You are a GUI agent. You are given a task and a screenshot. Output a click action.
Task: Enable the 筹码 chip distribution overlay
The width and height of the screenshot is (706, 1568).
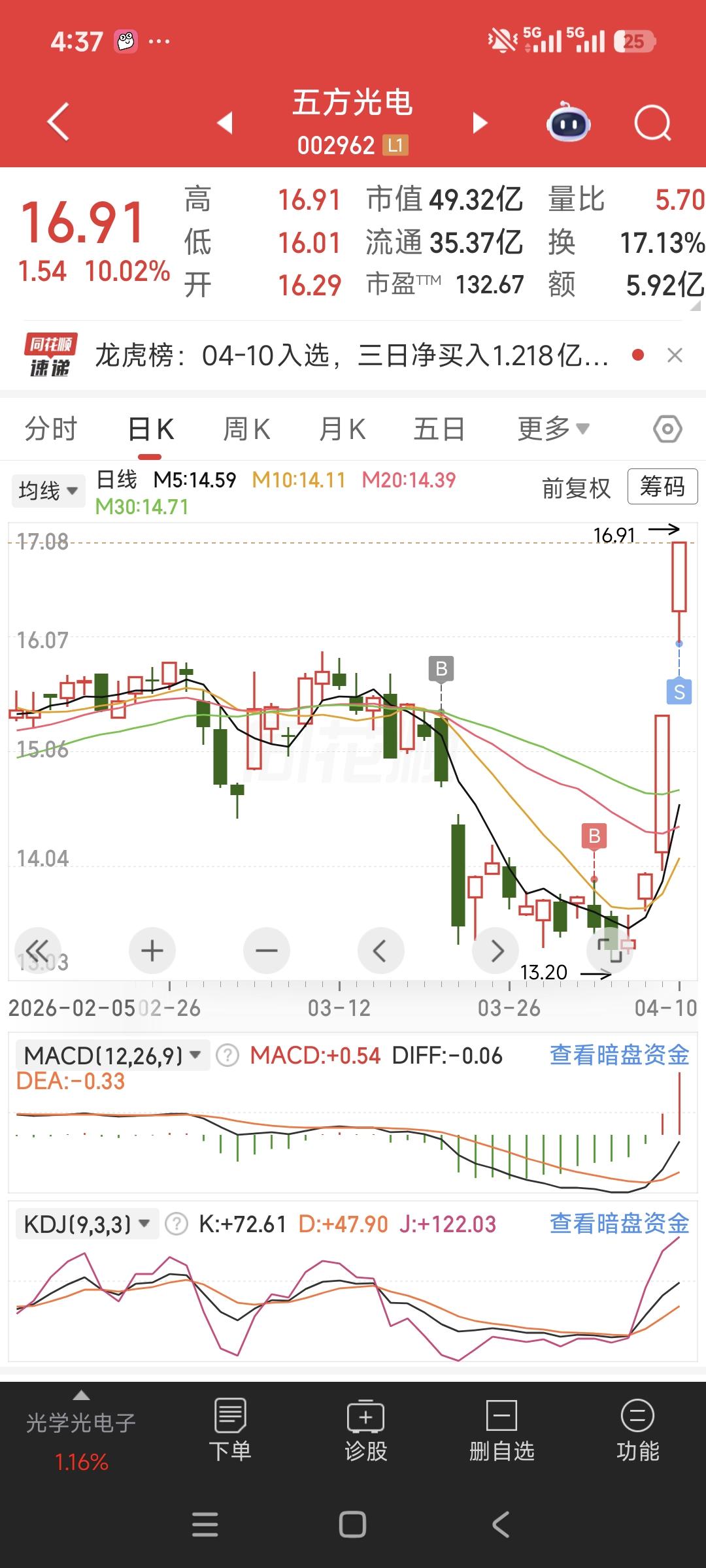point(662,488)
